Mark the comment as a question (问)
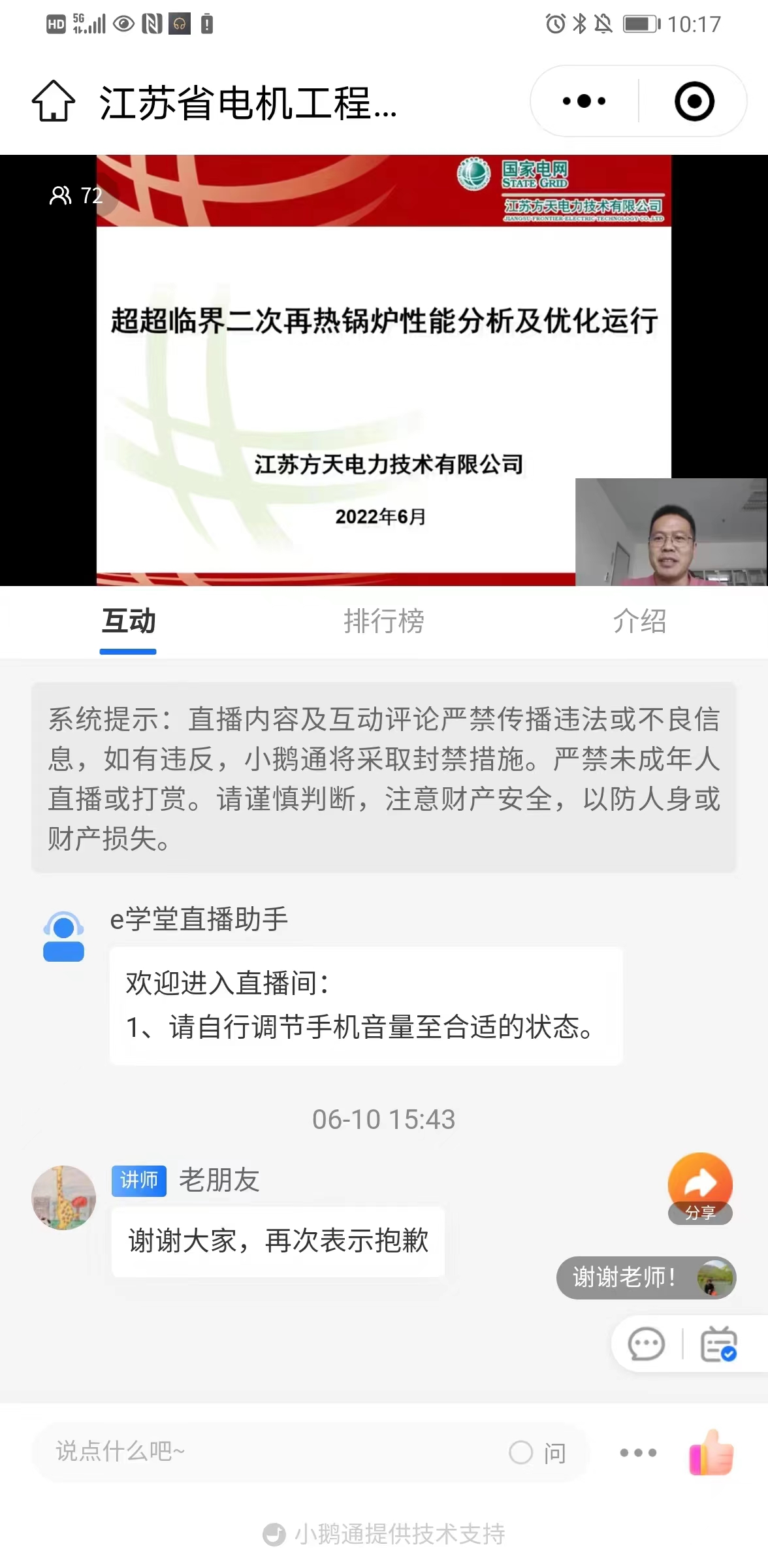The image size is (768, 1568). [537, 1453]
